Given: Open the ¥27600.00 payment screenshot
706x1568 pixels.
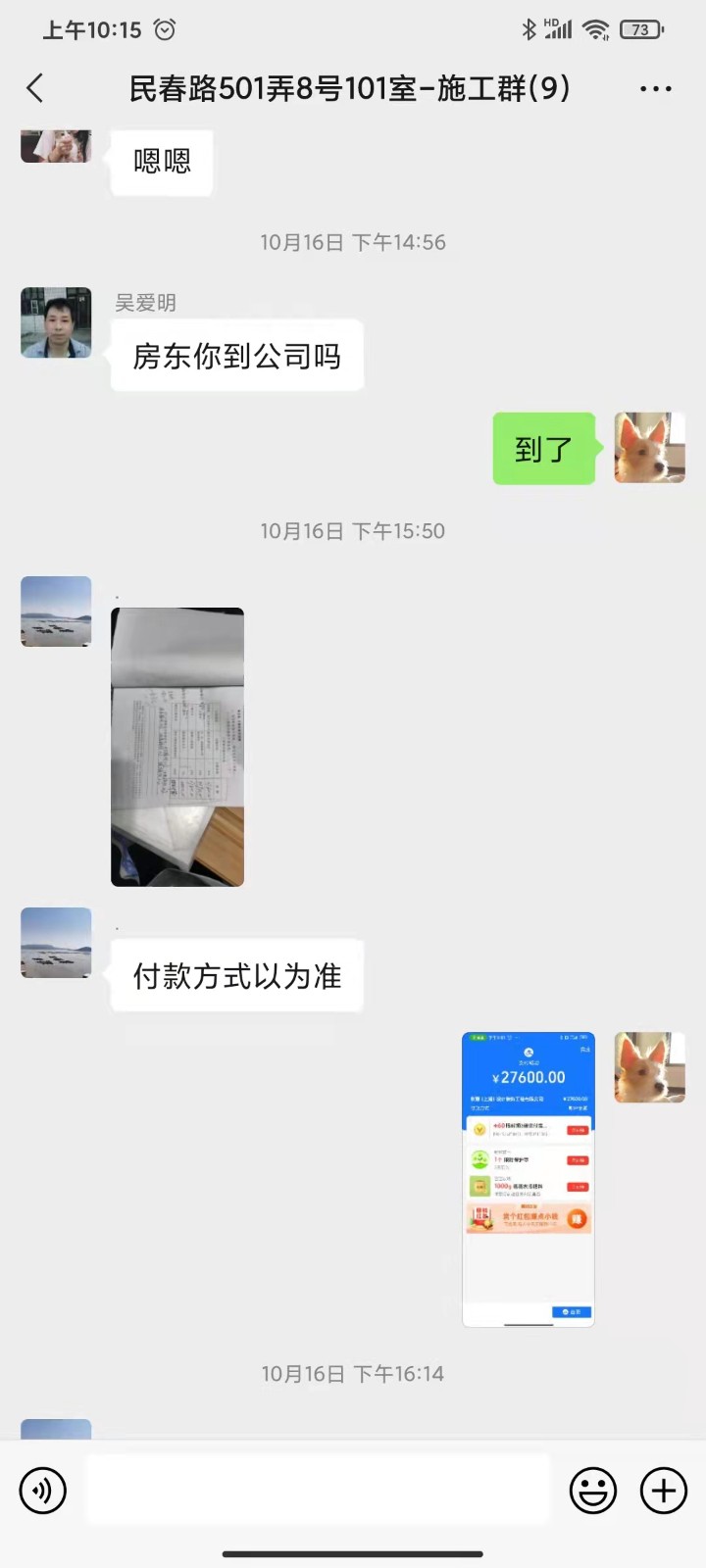Looking at the screenshot, I should click(x=528, y=1179).
